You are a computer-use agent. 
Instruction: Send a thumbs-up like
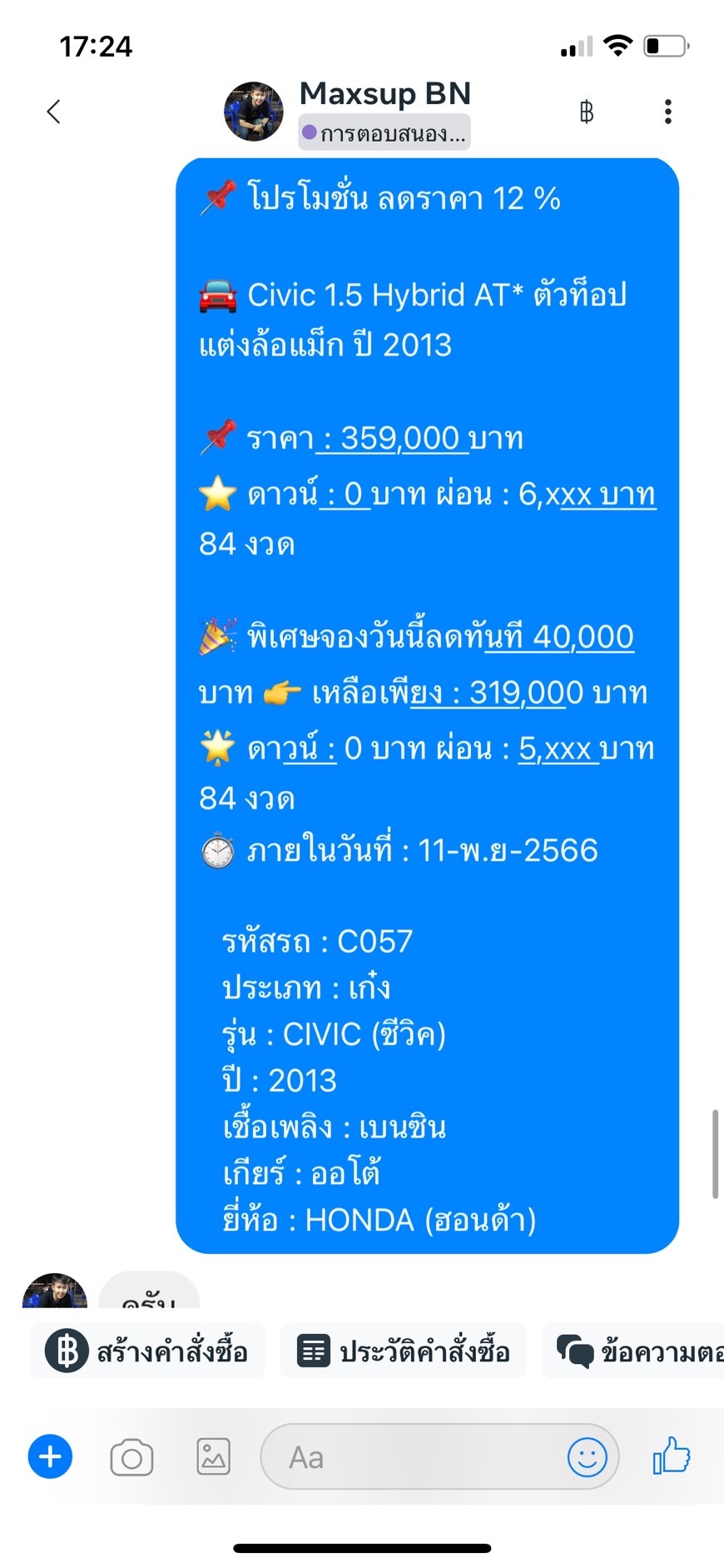(672, 1457)
